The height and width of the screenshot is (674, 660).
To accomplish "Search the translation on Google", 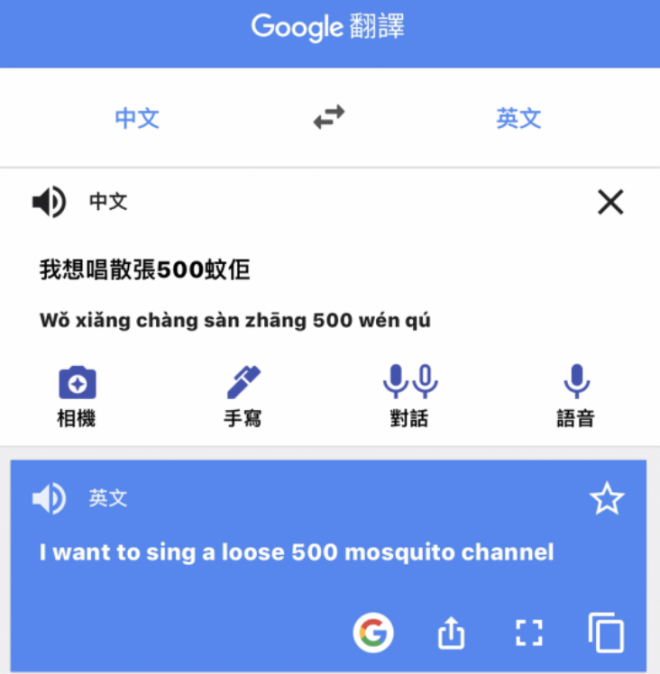I will (x=373, y=632).
